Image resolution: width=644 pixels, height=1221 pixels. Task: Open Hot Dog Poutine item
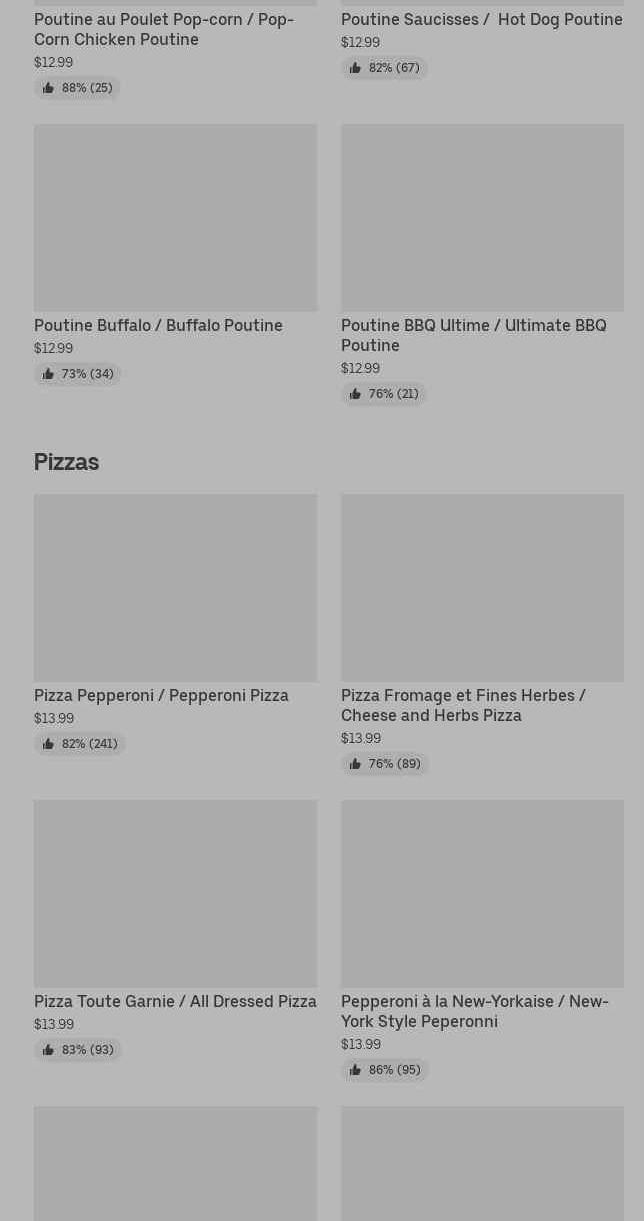point(481,19)
